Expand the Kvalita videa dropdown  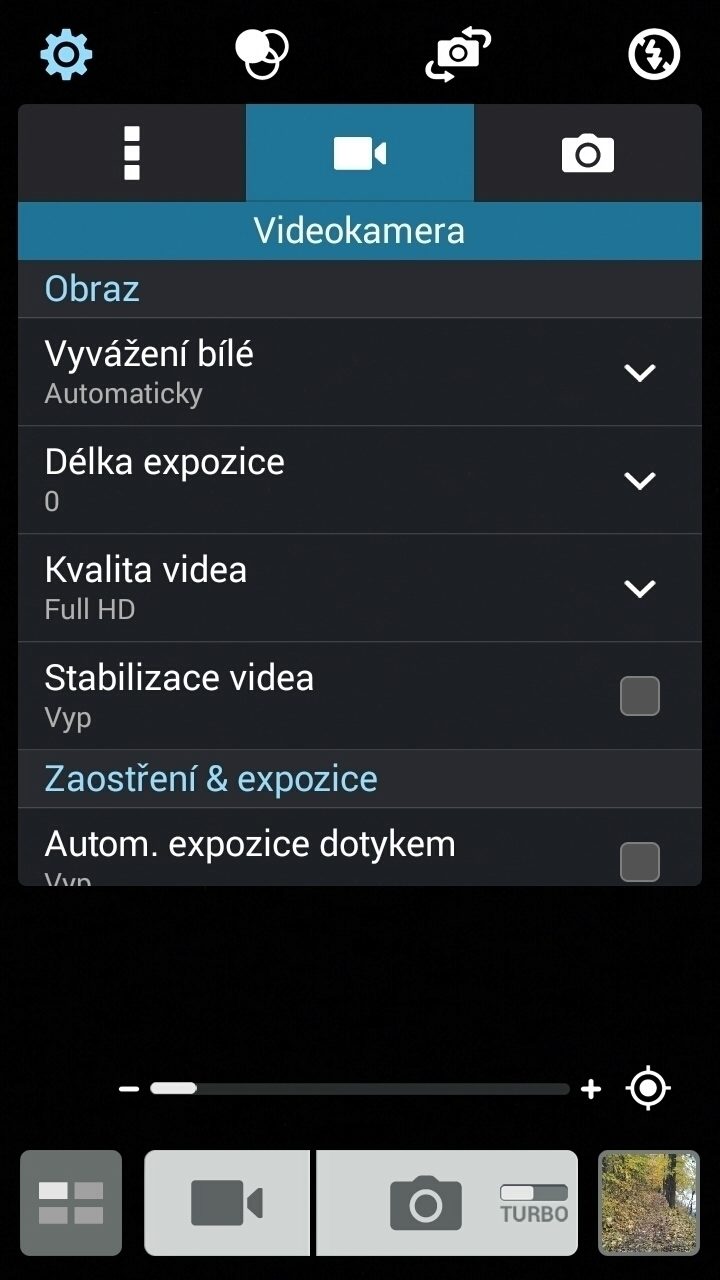click(640, 589)
